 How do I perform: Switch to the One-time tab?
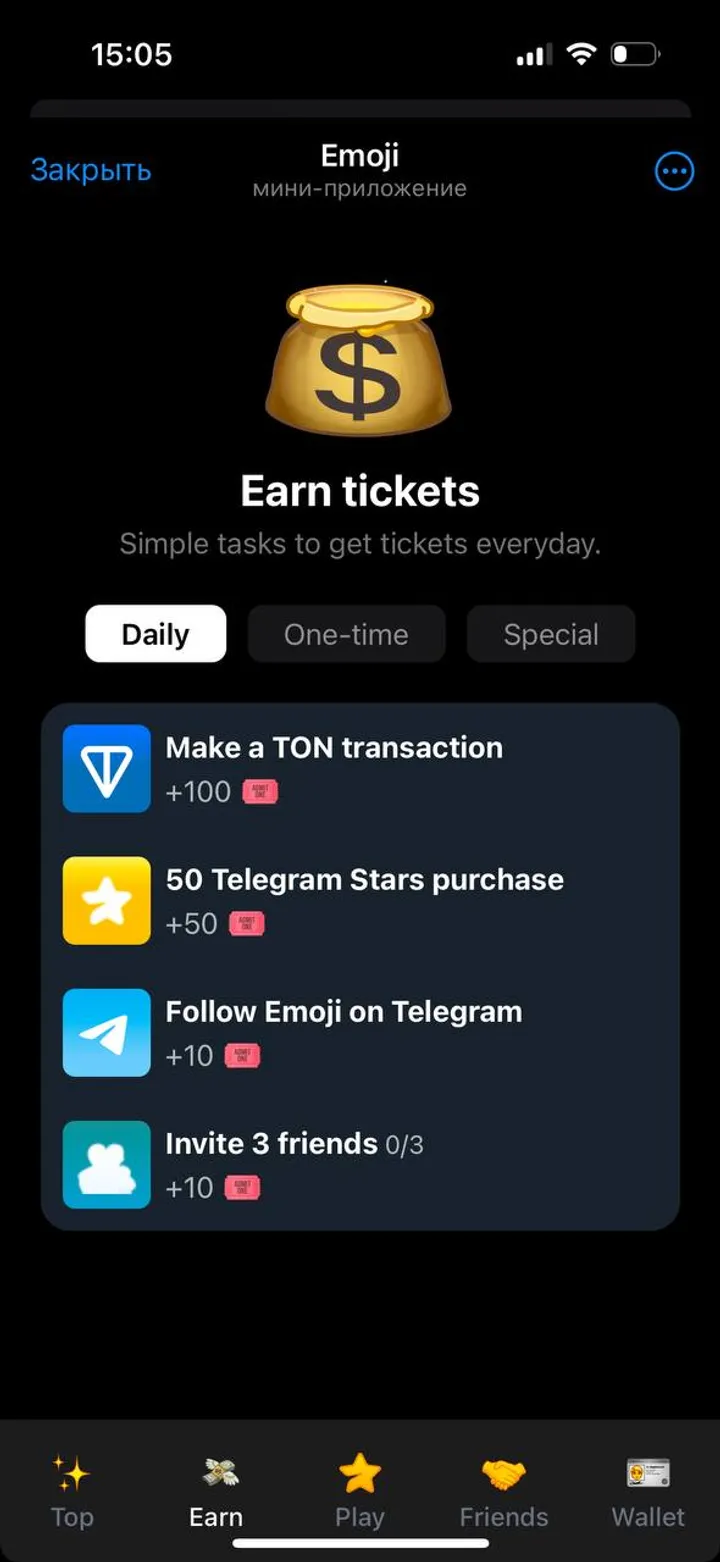(346, 633)
